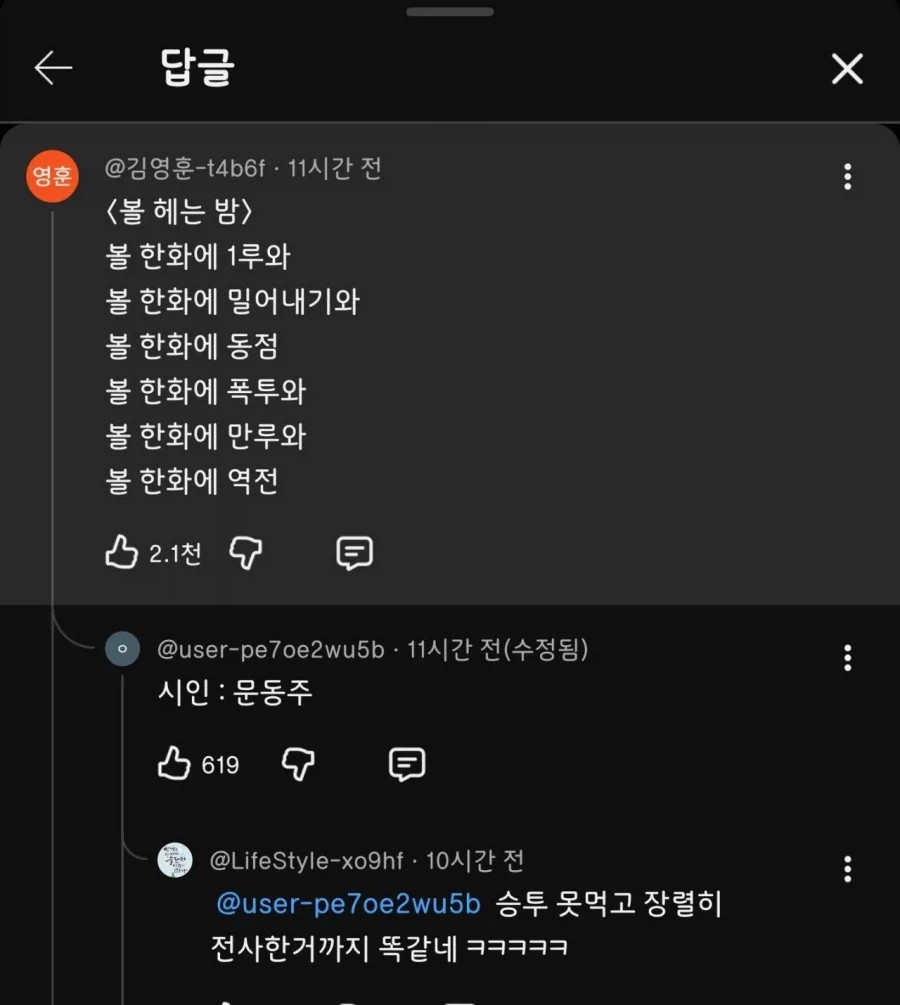This screenshot has height=1005, width=900.
Task: View LifeStyle-xo9hf's profile avatar
Action: (x=175, y=860)
